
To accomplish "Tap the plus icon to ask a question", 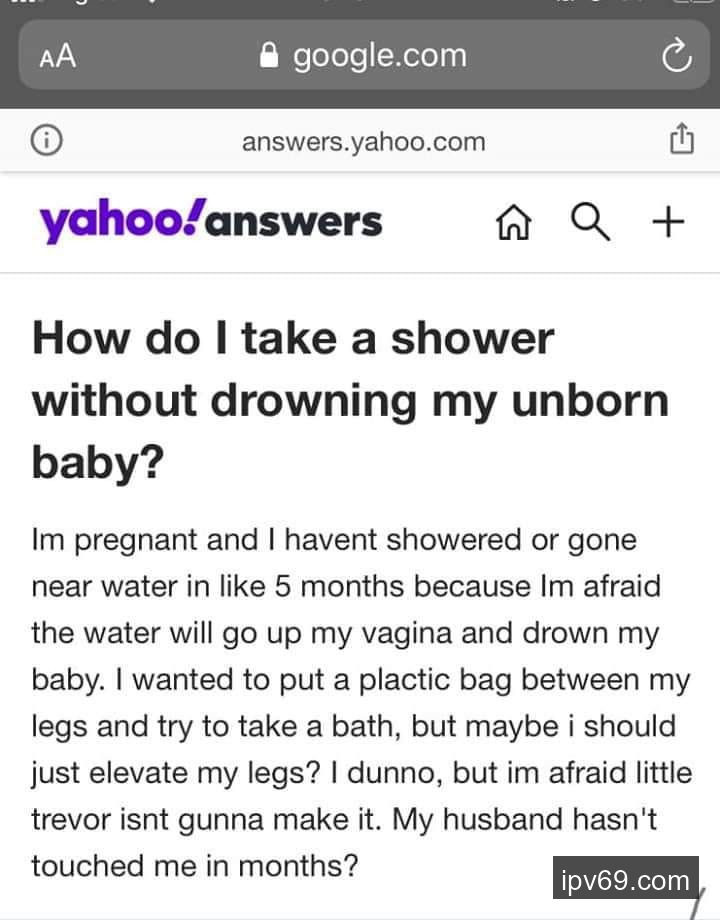I will point(668,222).
